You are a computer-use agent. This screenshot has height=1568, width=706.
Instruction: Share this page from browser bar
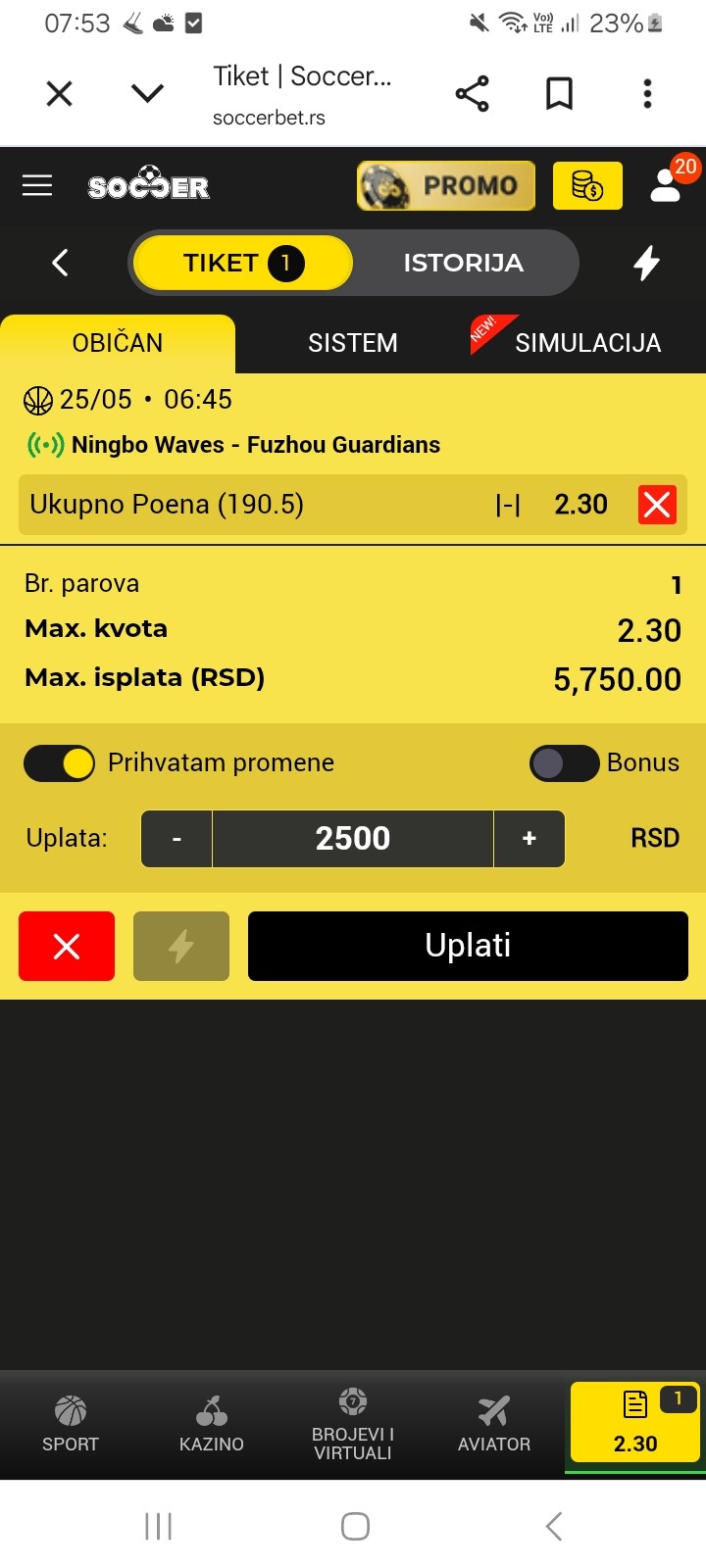(472, 94)
